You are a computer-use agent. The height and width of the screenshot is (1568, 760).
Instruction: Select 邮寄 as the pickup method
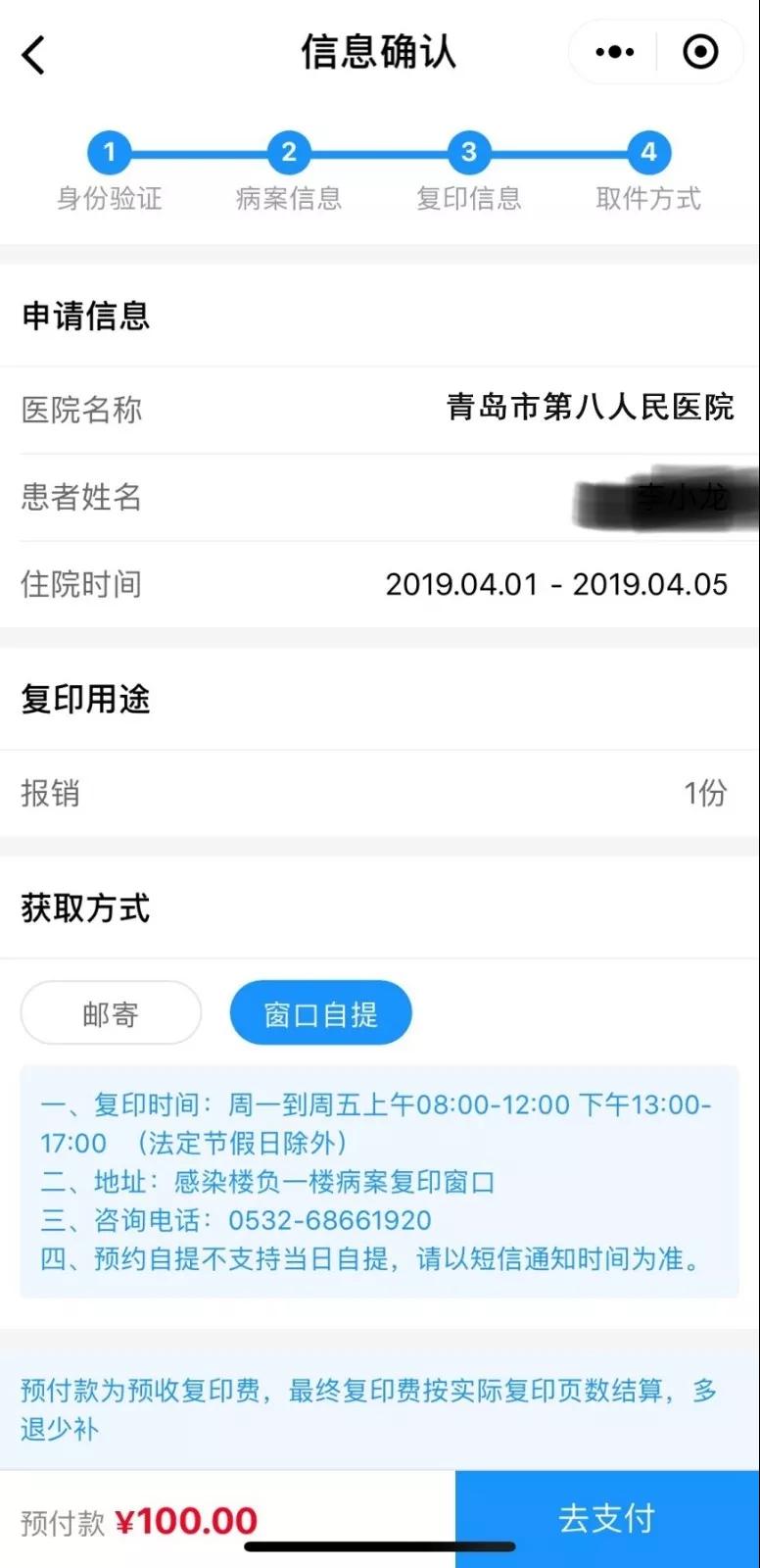[x=111, y=1013]
